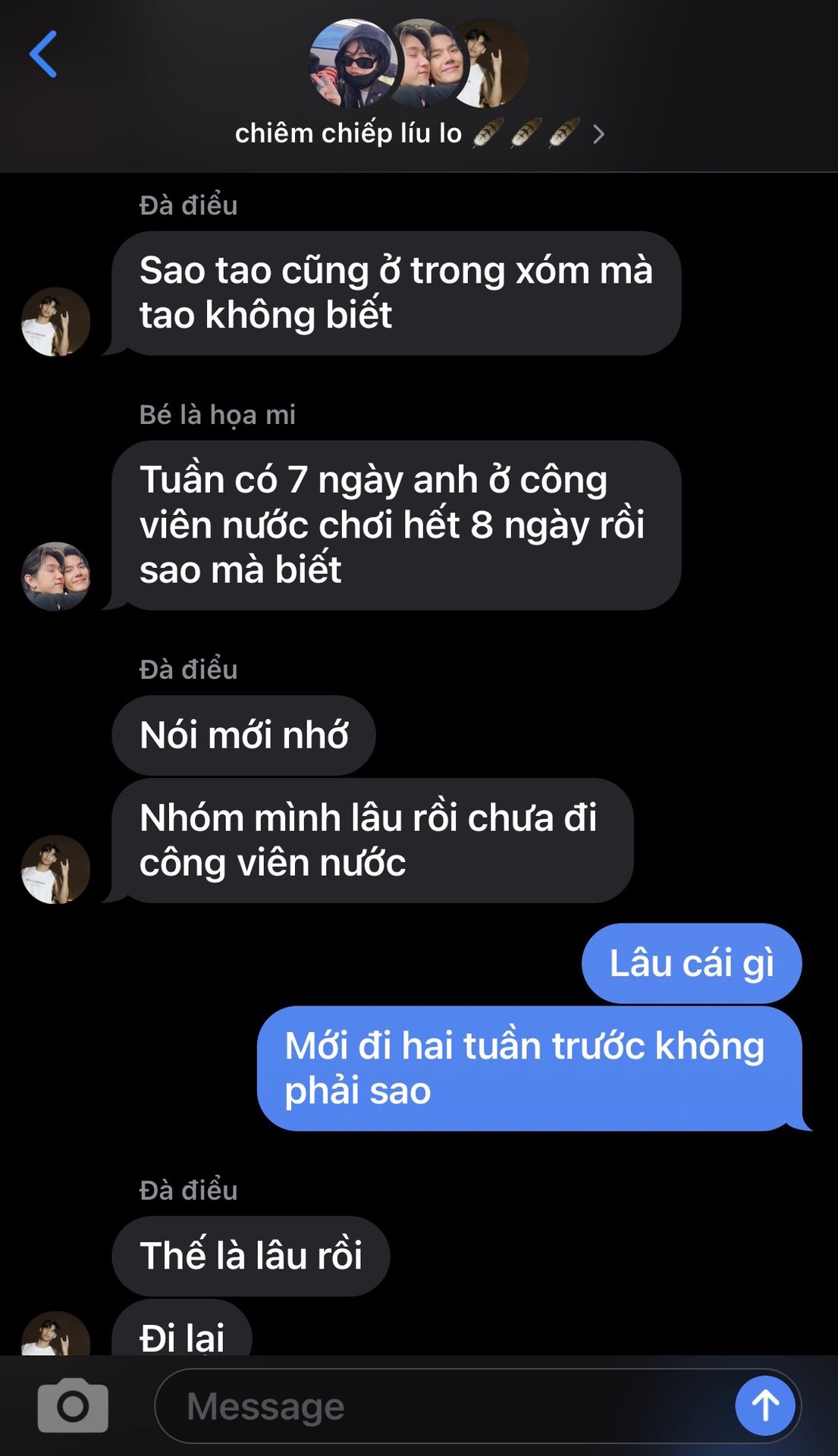Open group details for chiêm chiếp líu lo
This screenshot has height=1456, width=838.
[419, 133]
